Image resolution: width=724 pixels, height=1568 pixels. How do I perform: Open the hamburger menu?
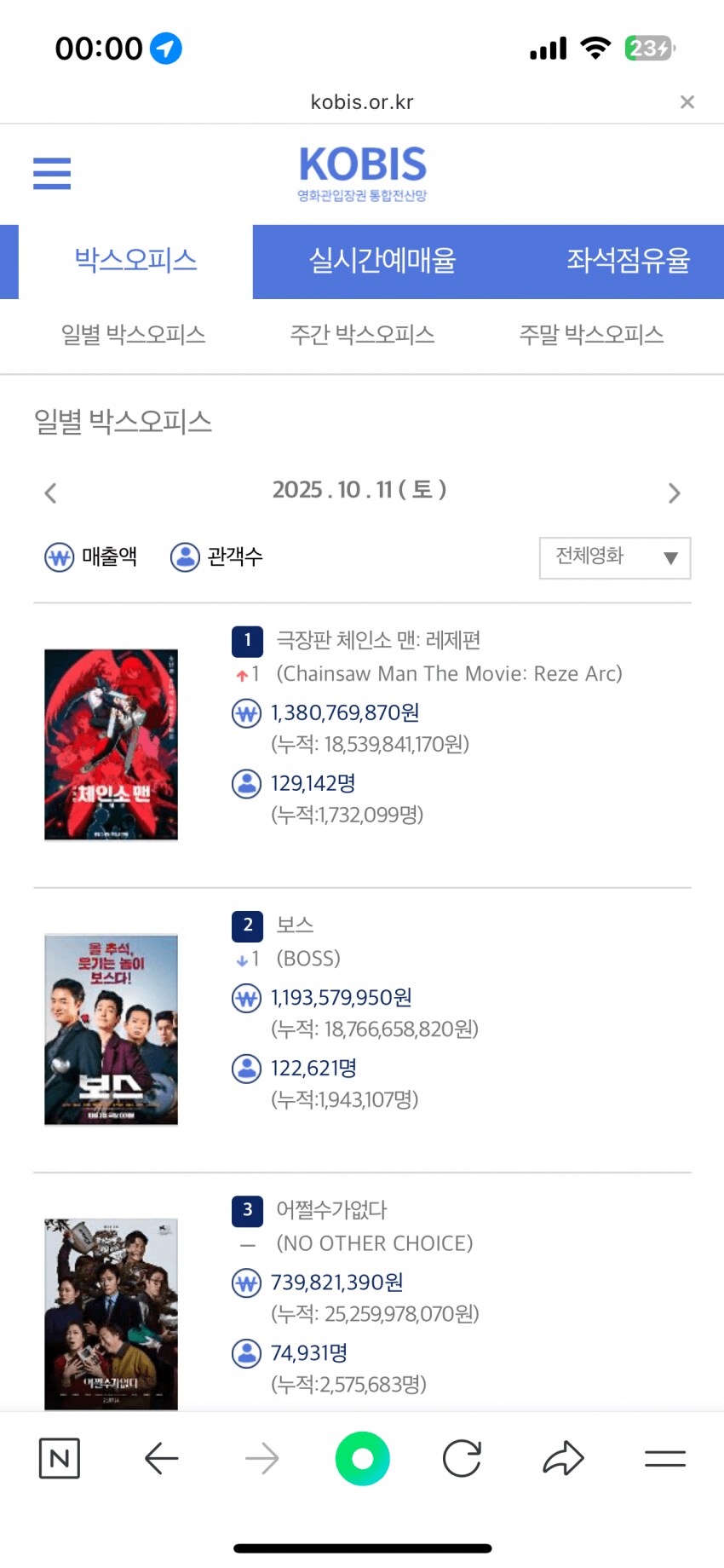pyautogui.click(x=52, y=173)
